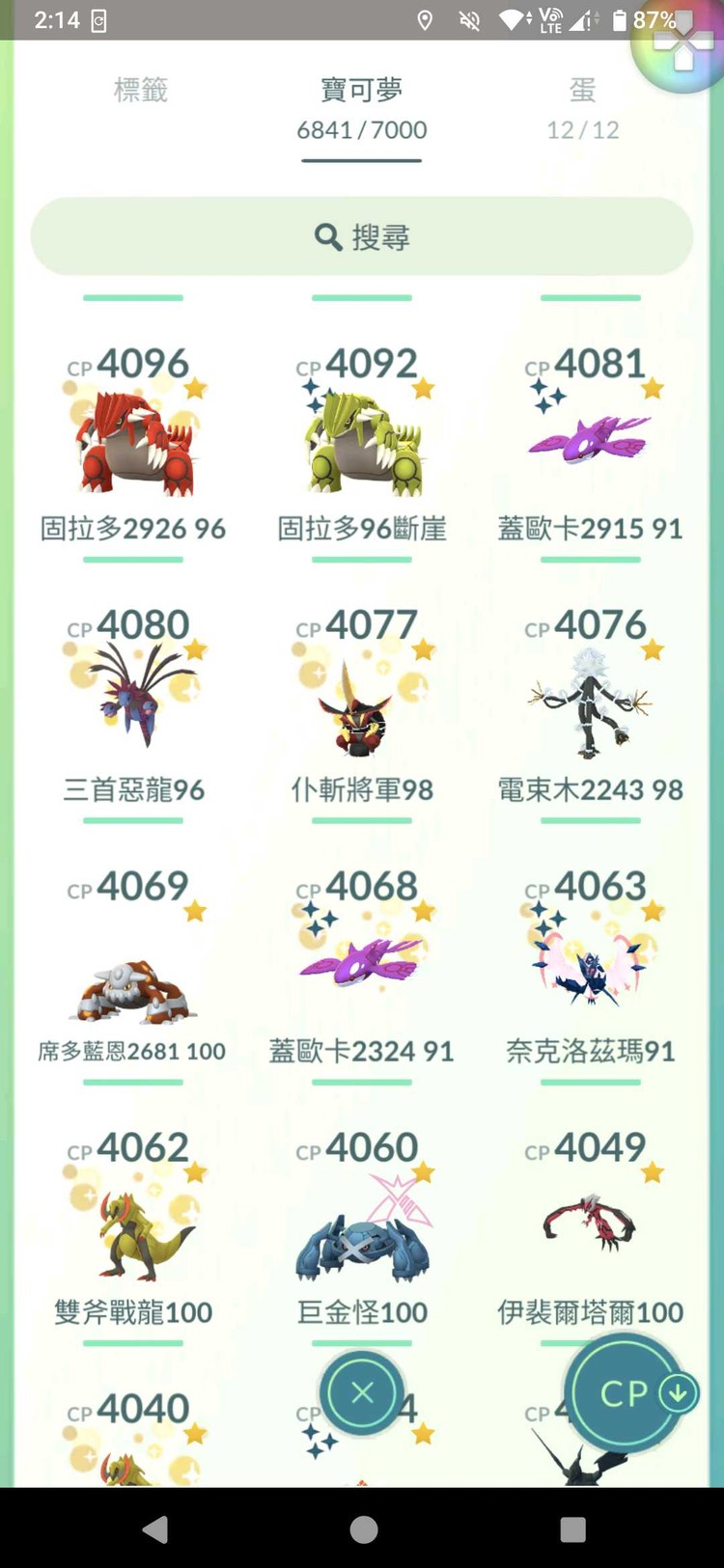Open the shiny purple Kyogre with CP 4081
Screen dimensions: 724x1568
point(591,434)
